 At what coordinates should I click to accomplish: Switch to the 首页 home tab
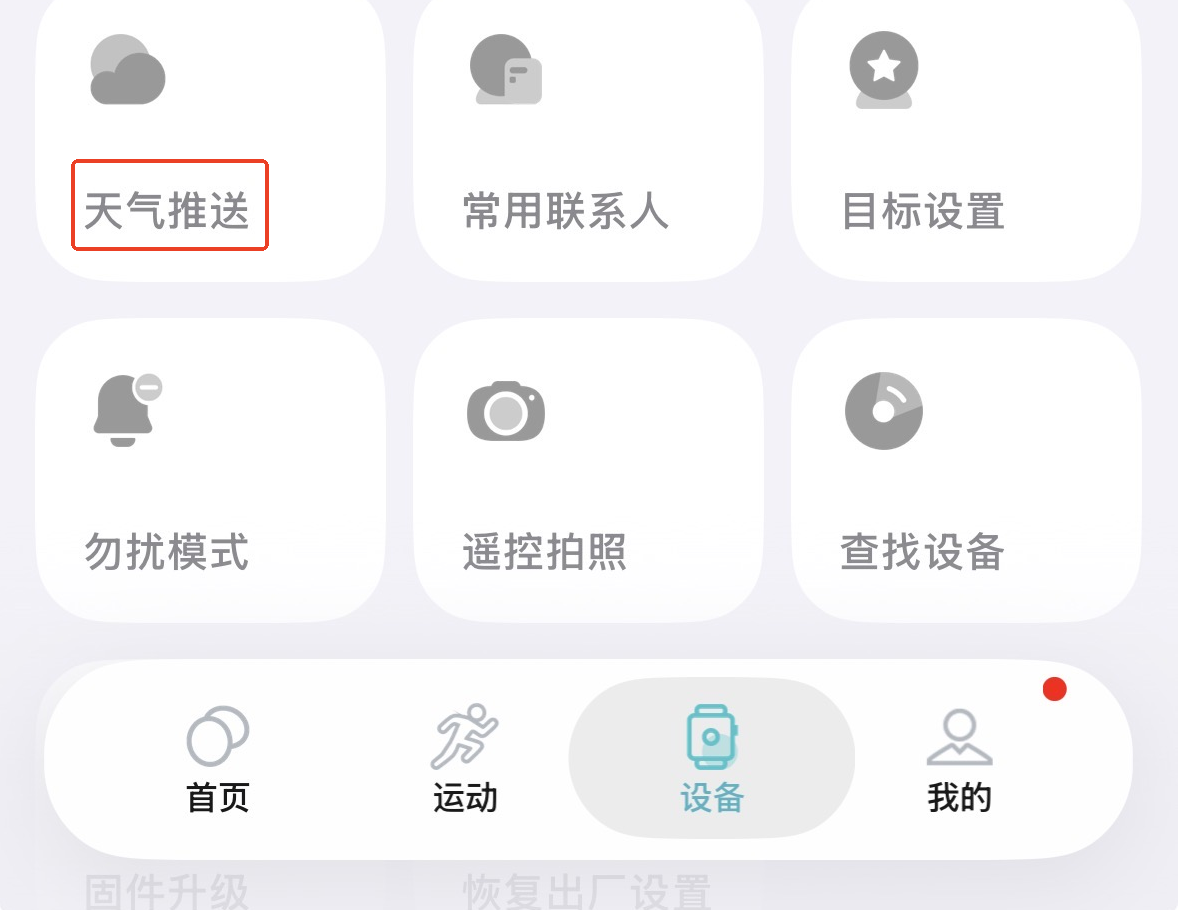pos(217,762)
